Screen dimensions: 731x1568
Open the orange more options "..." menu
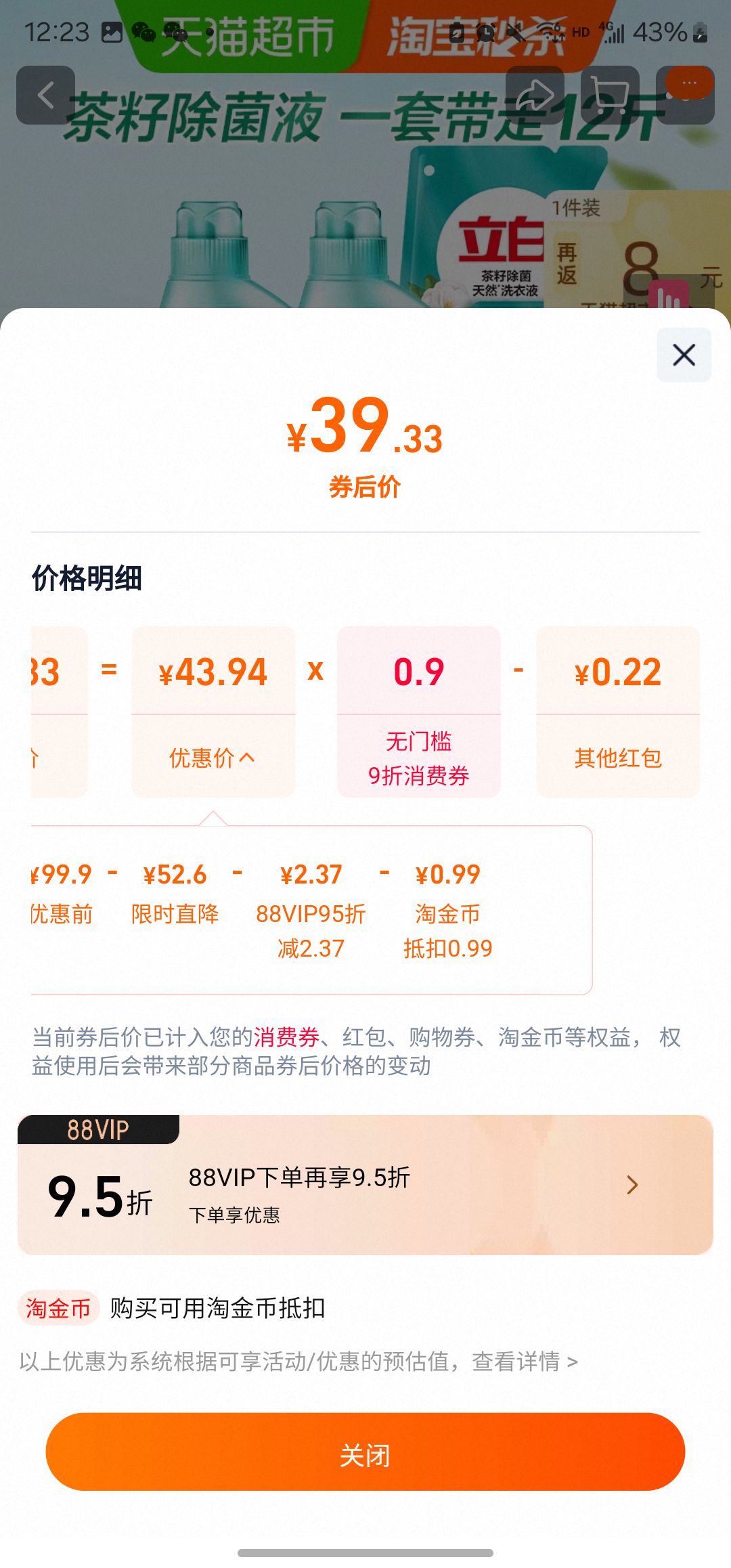[x=688, y=83]
